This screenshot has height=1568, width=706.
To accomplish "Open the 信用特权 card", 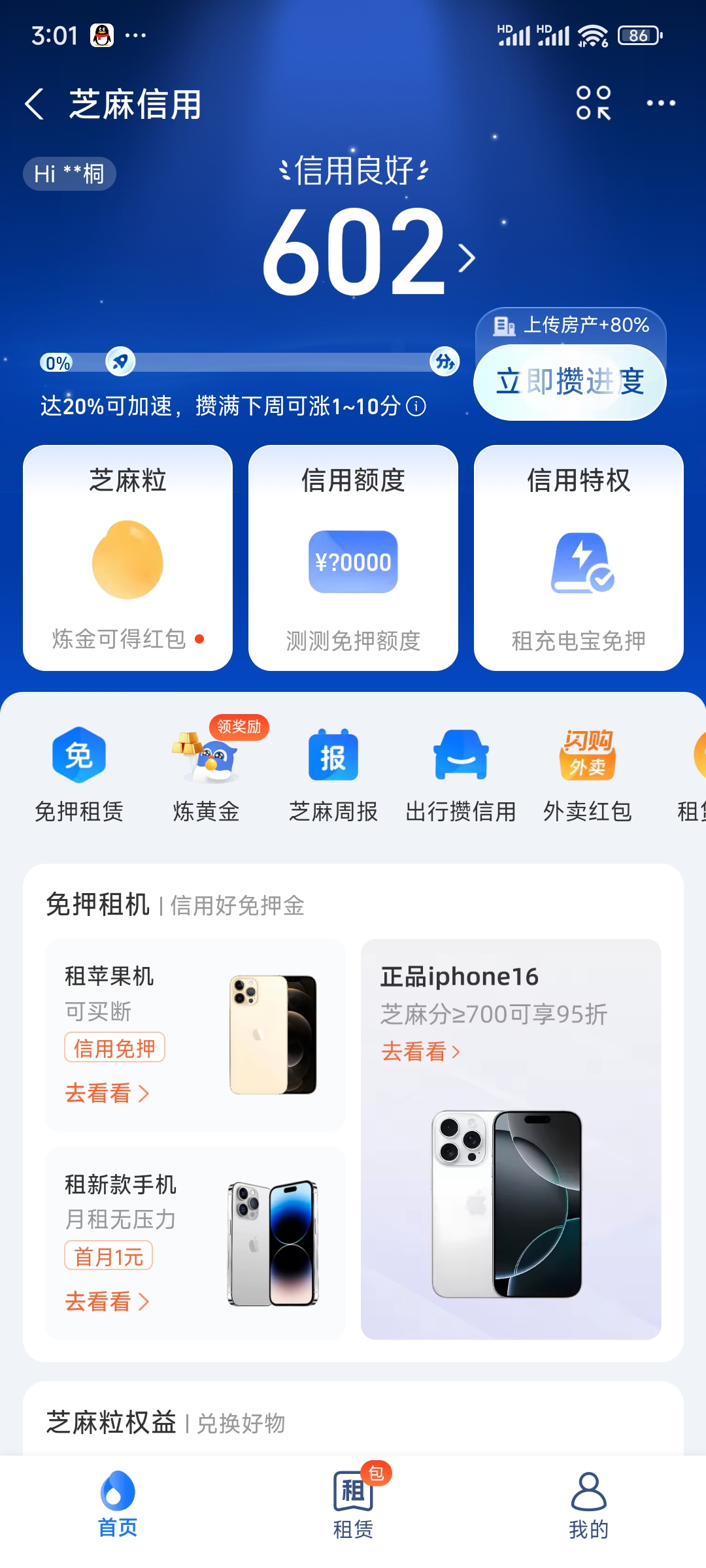I will (x=579, y=557).
